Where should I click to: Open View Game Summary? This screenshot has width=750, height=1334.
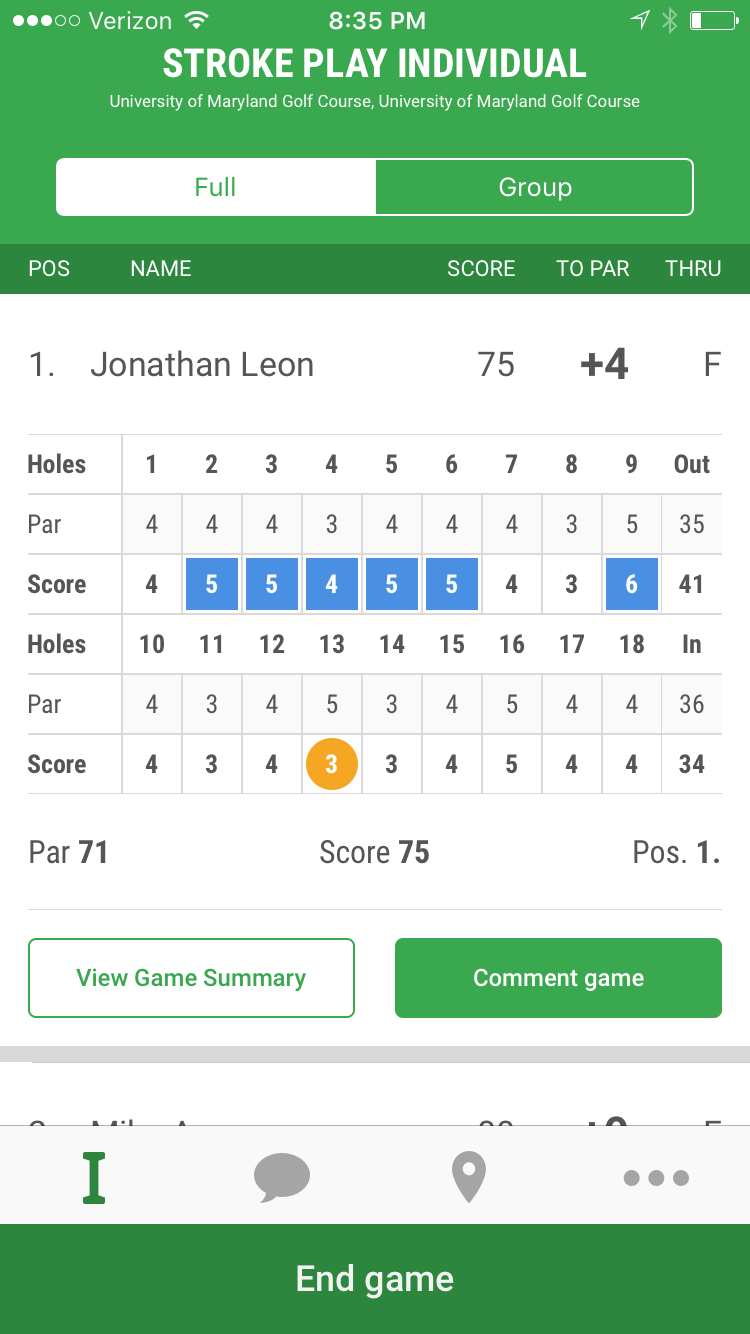click(x=191, y=978)
